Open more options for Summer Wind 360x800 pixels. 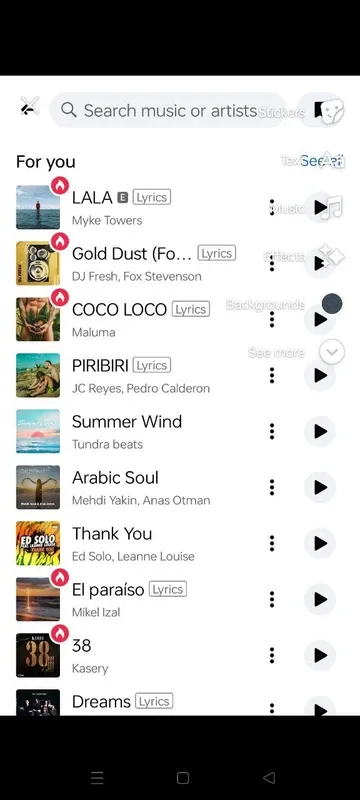[272, 432]
